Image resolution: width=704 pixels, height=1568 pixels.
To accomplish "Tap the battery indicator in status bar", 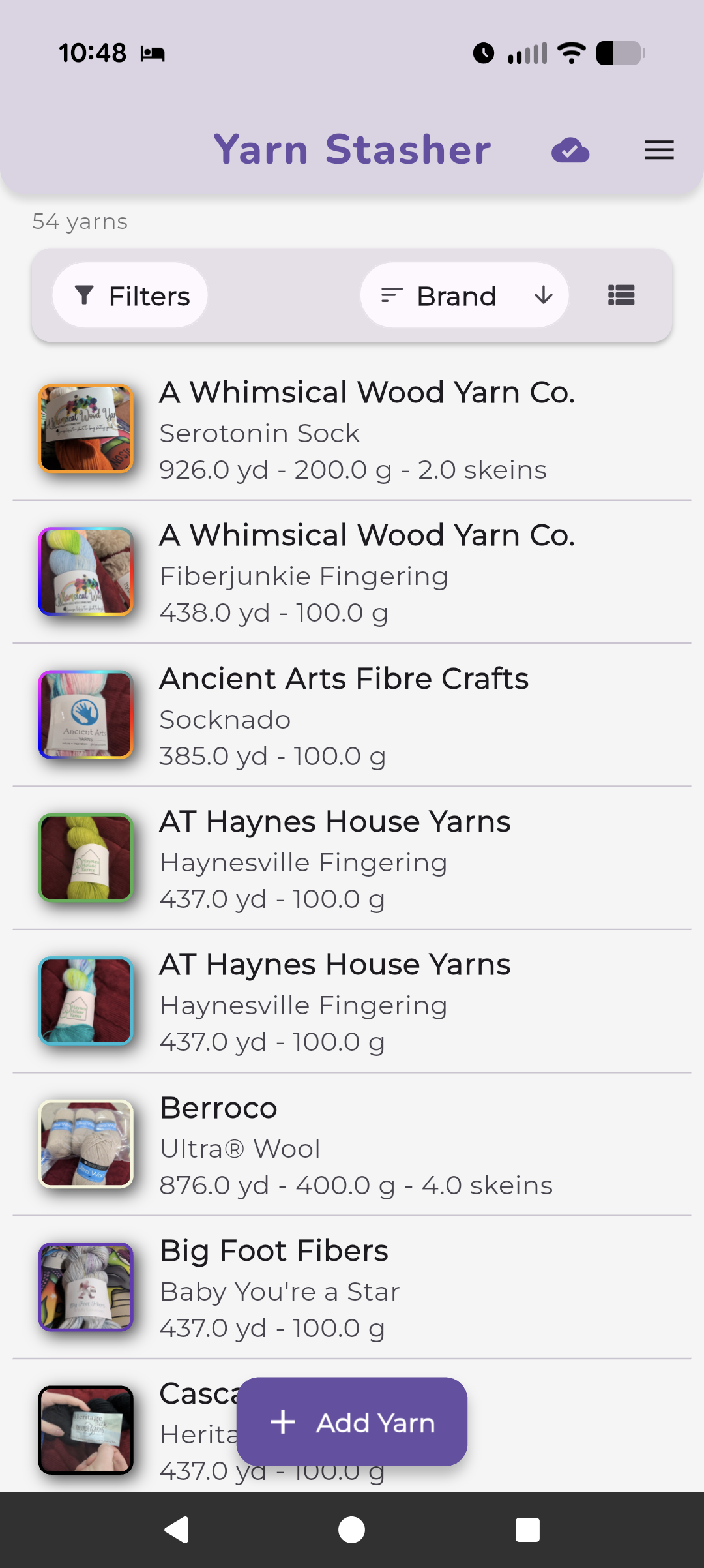I will pos(618,52).
